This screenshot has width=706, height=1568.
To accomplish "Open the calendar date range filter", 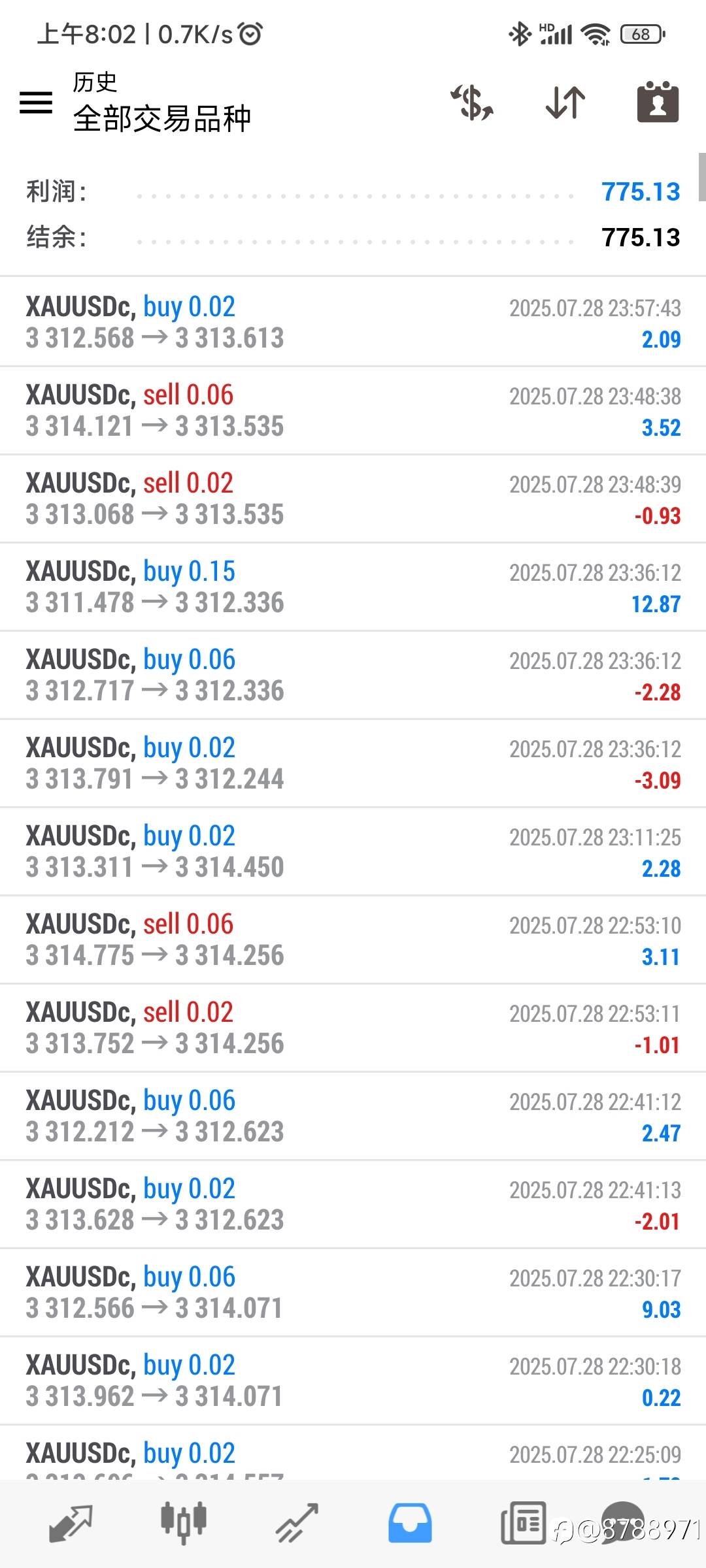I will [658, 102].
